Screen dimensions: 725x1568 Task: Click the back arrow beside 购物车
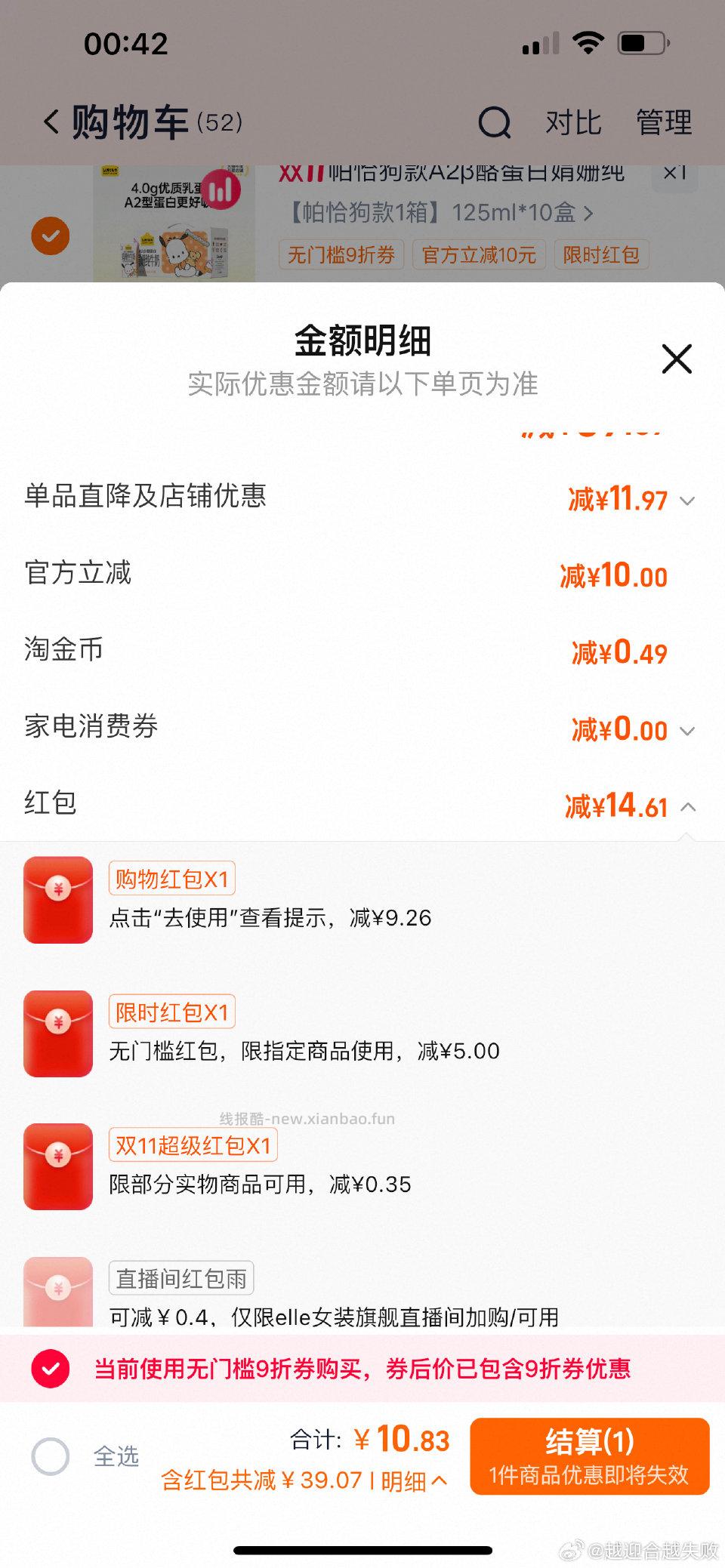point(50,122)
